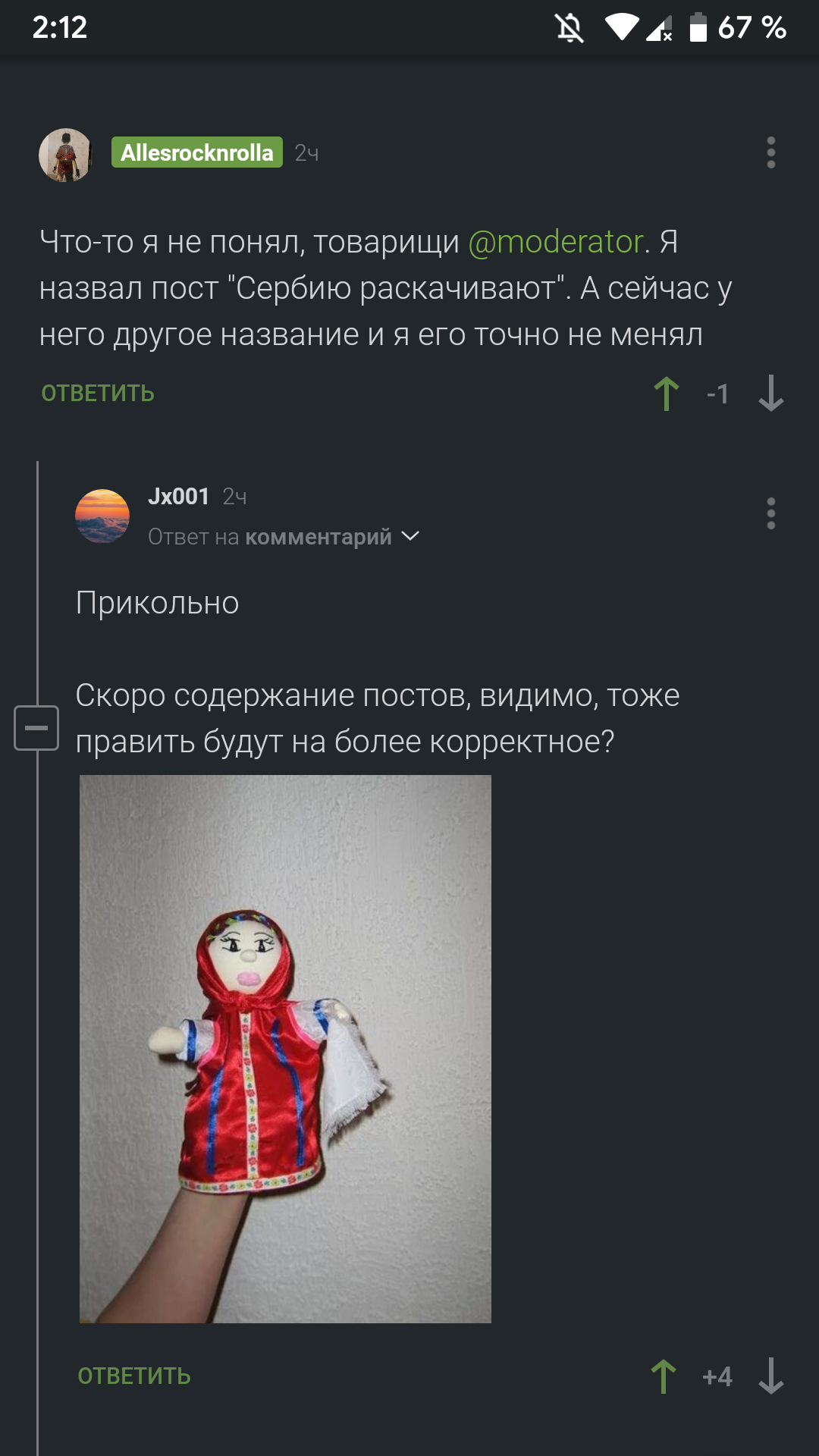Expand the "Ответ на комментарий" dropdown

410,537
